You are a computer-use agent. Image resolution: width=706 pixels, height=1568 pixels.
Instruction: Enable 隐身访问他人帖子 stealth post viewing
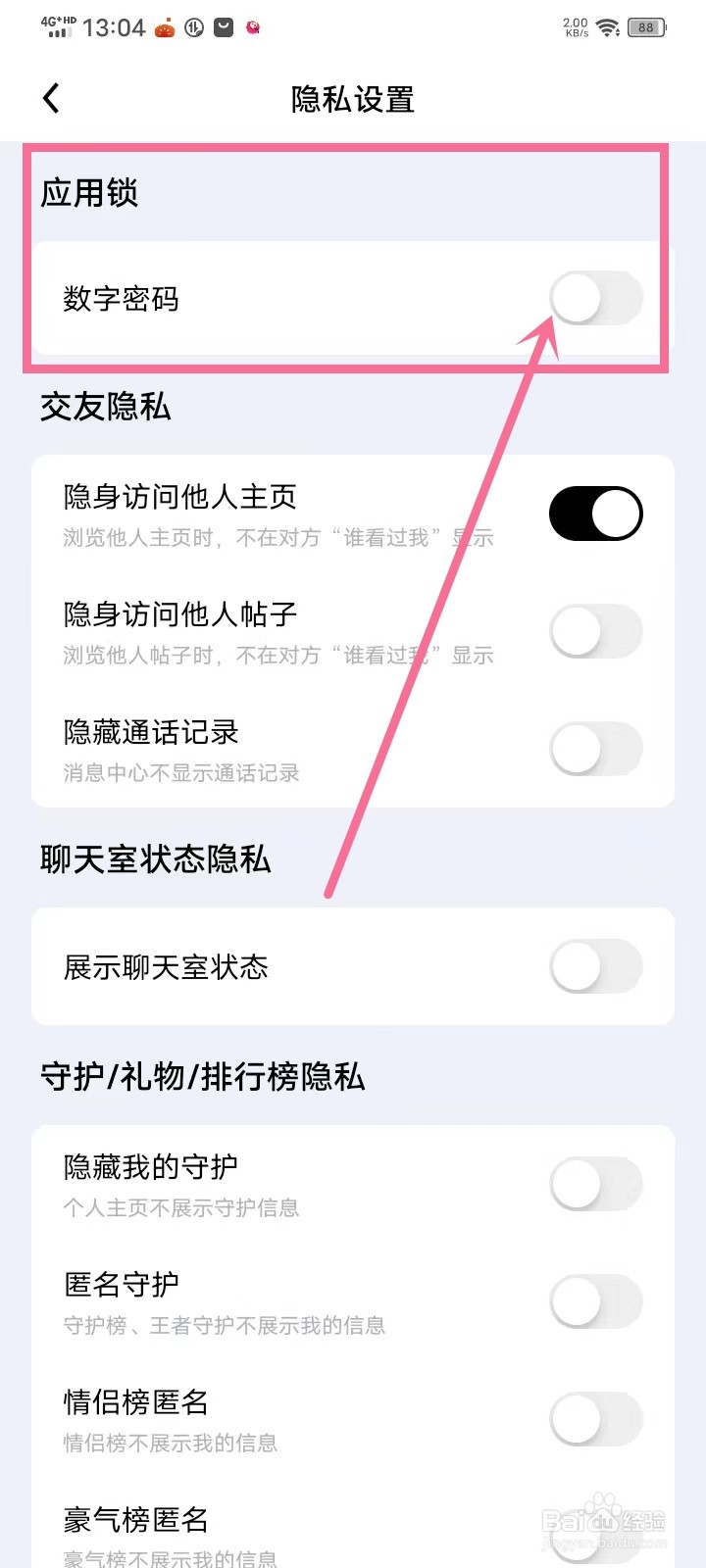(x=595, y=631)
